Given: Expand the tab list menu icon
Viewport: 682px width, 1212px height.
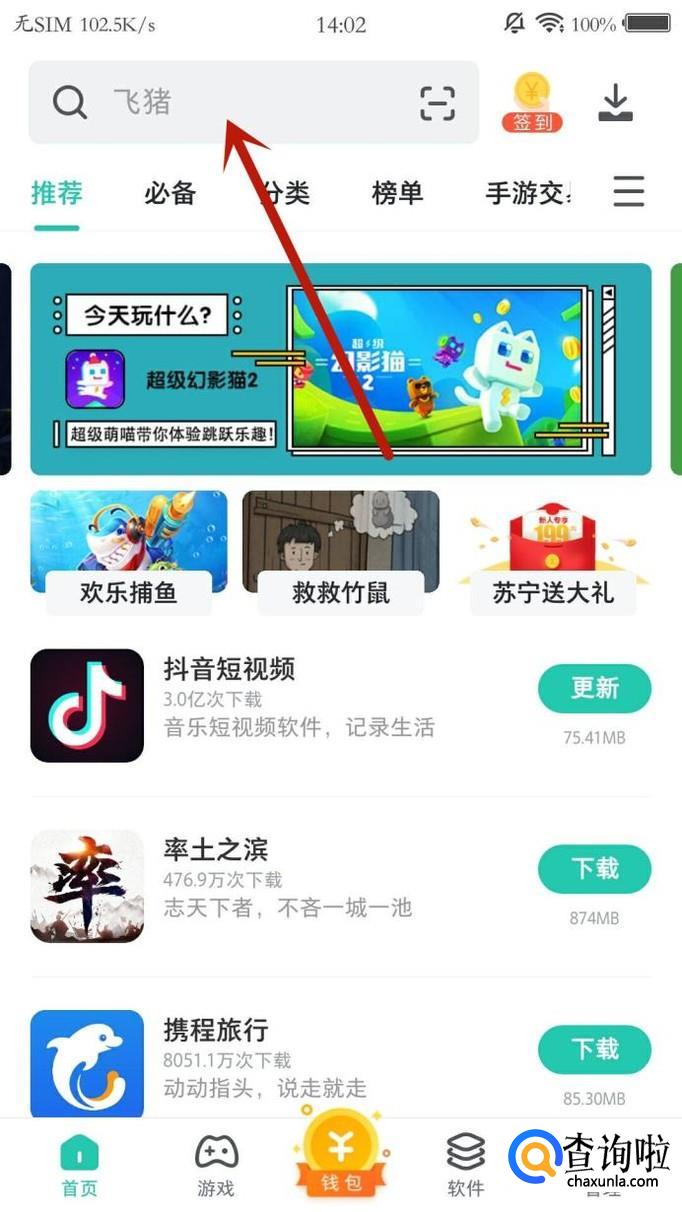Looking at the screenshot, I should [629, 192].
